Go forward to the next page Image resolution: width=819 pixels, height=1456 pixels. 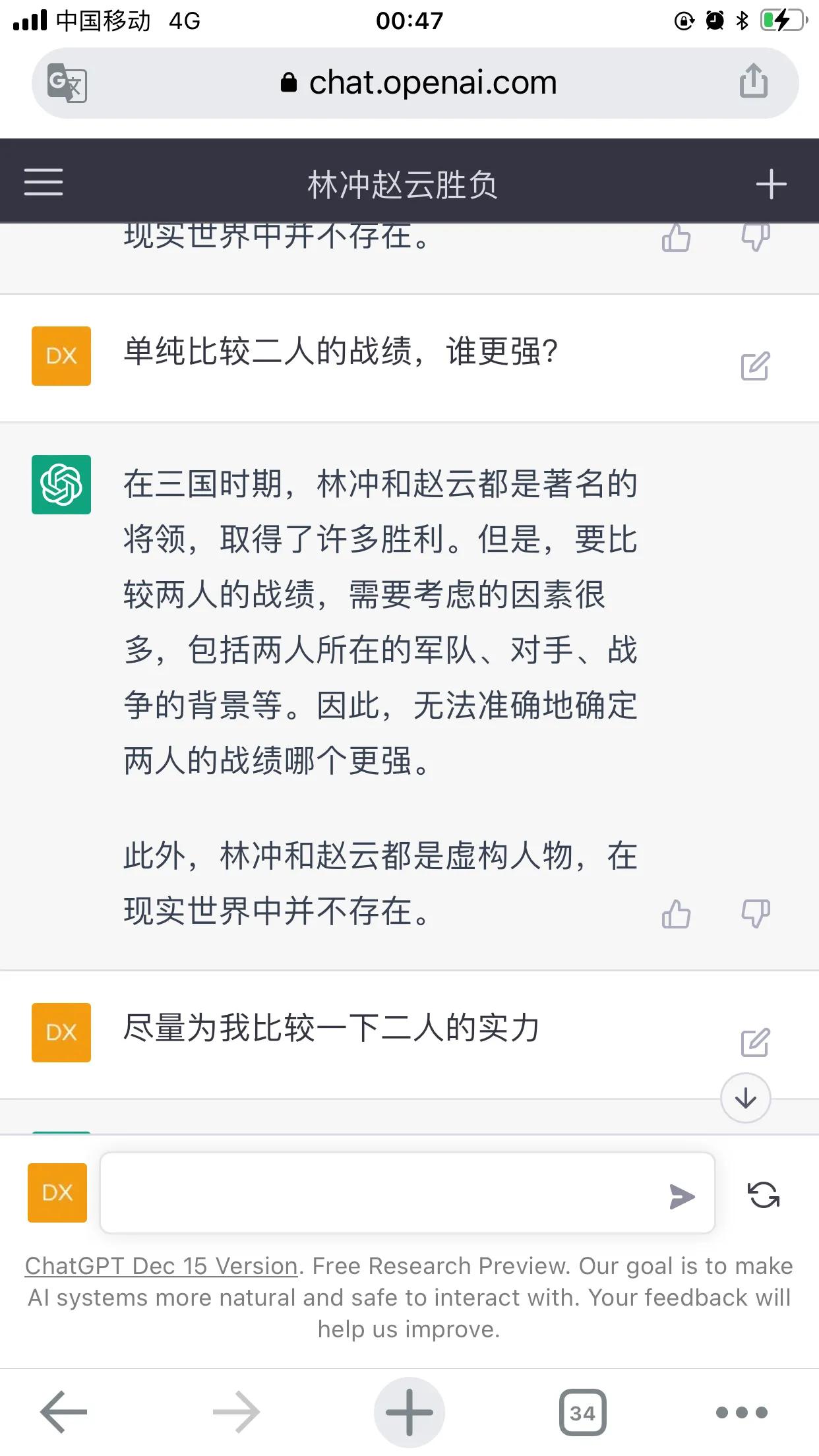(236, 1412)
